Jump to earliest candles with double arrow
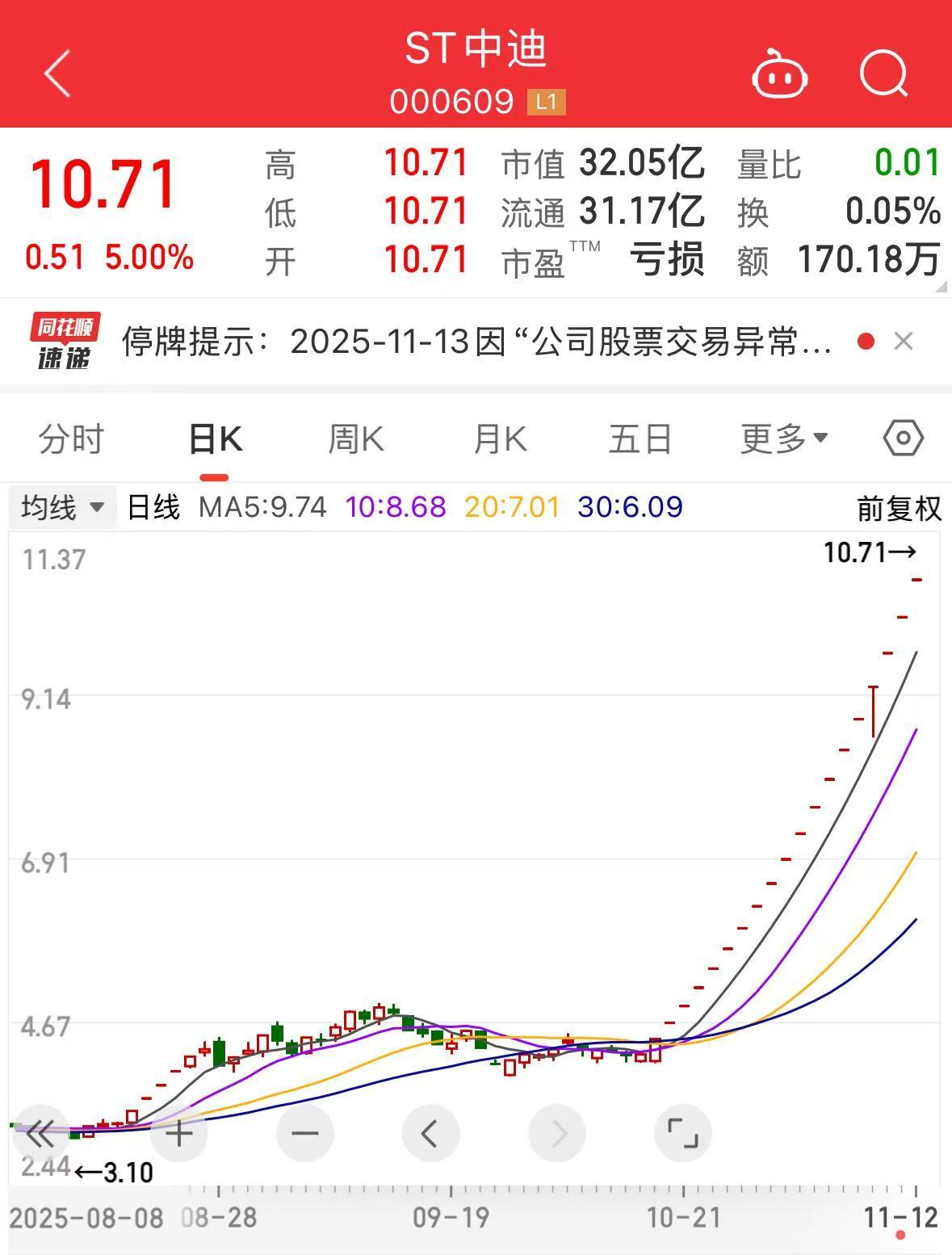The width and height of the screenshot is (952, 1255). 40,1134
